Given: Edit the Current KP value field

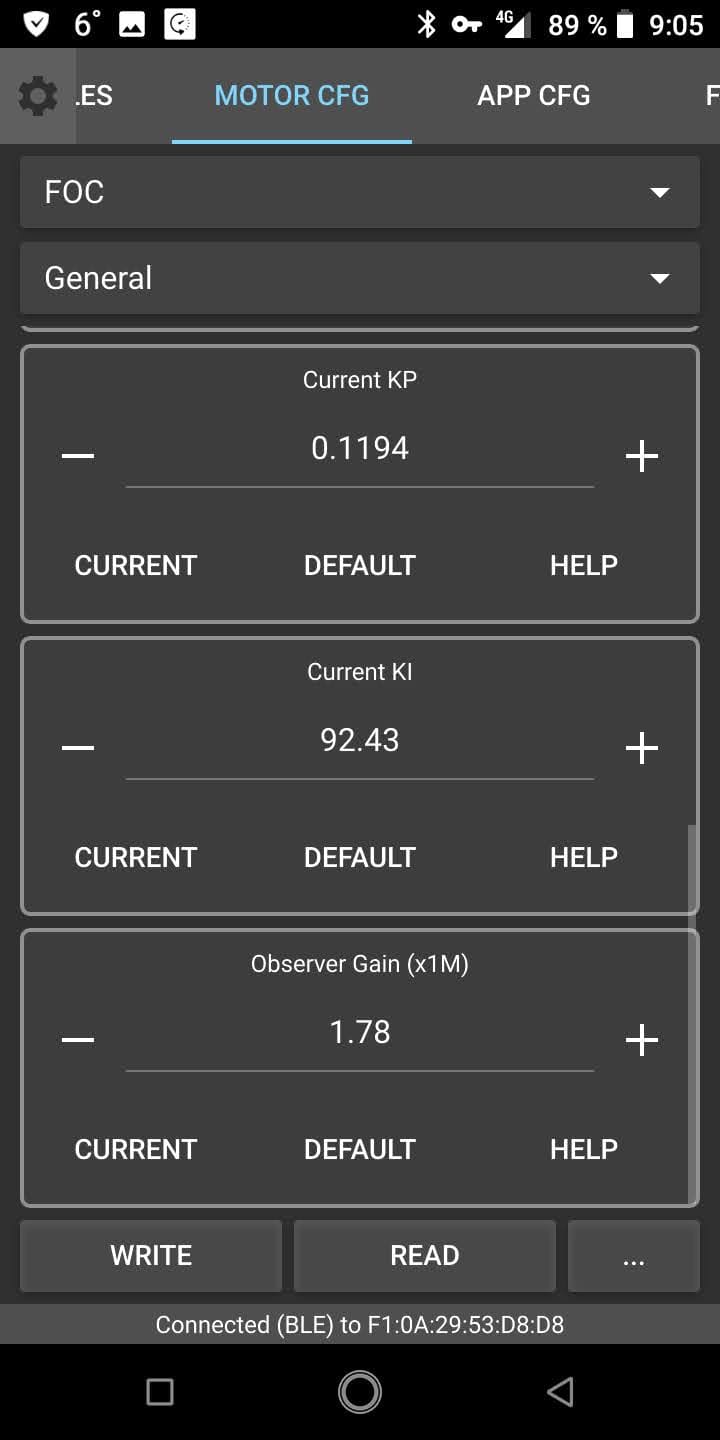Looking at the screenshot, I should pyautogui.click(x=360, y=449).
